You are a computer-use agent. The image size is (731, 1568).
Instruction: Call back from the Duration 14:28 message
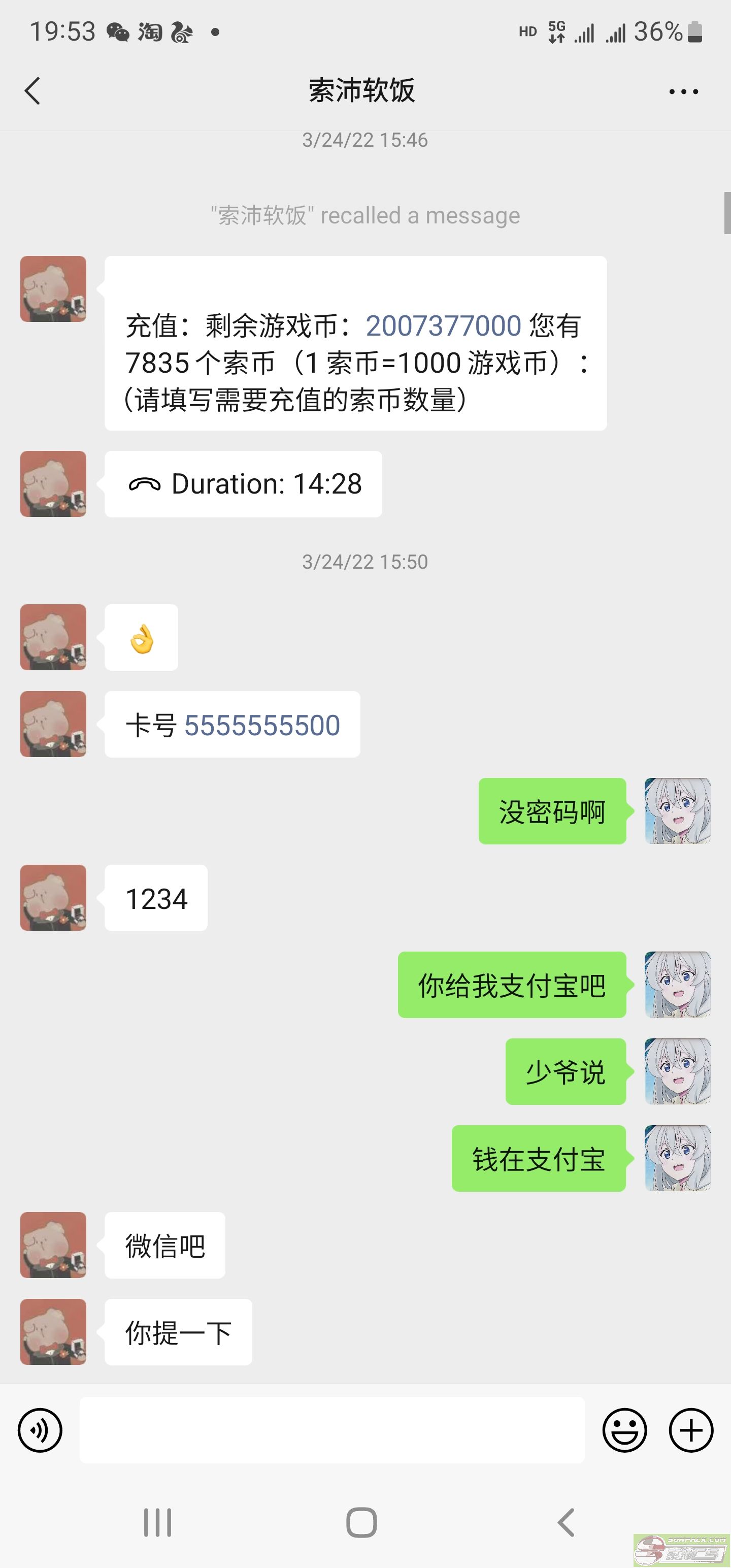tap(244, 484)
